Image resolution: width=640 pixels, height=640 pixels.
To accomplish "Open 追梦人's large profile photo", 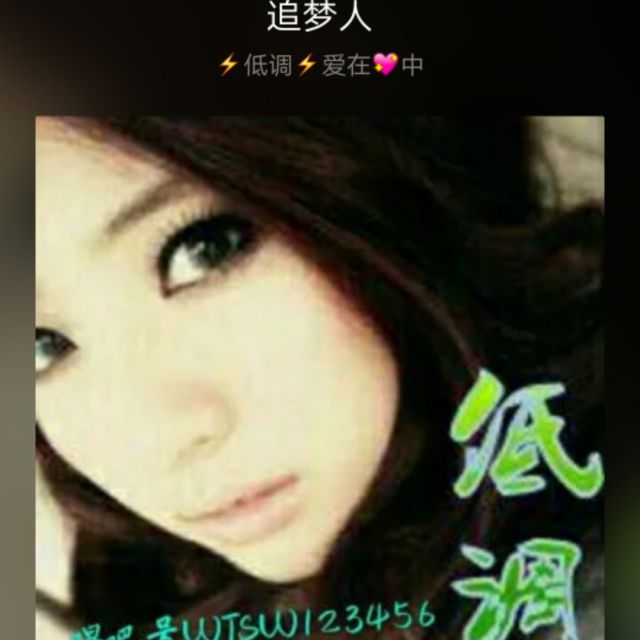I will 320,378.
